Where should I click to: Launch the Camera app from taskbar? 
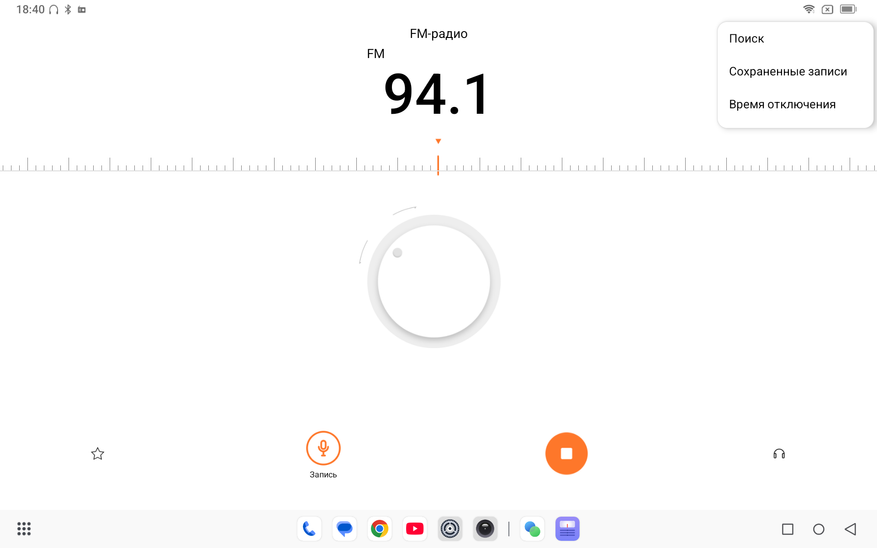point(485,529)
